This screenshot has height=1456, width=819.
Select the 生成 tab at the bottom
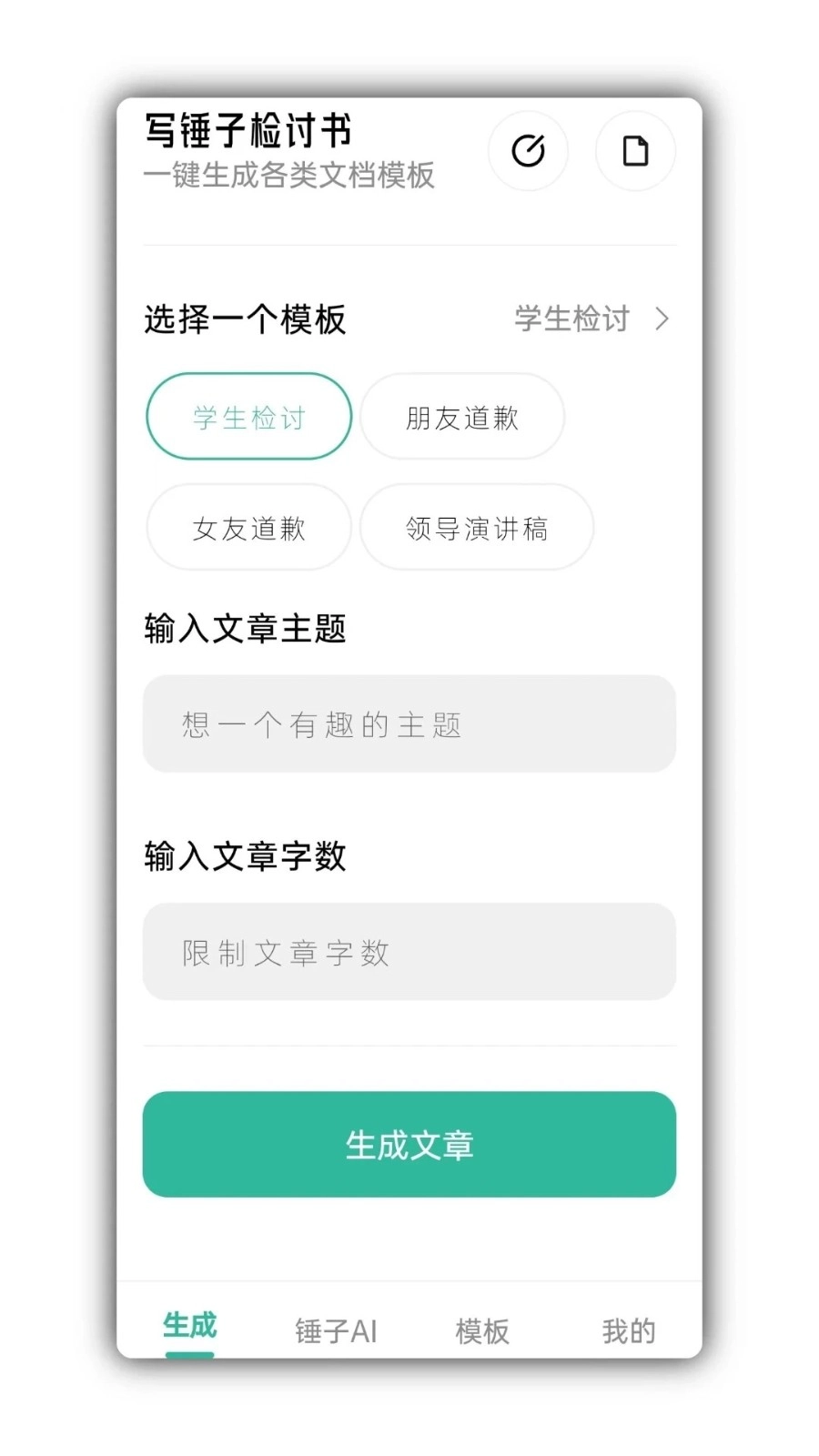(188, 1327)
